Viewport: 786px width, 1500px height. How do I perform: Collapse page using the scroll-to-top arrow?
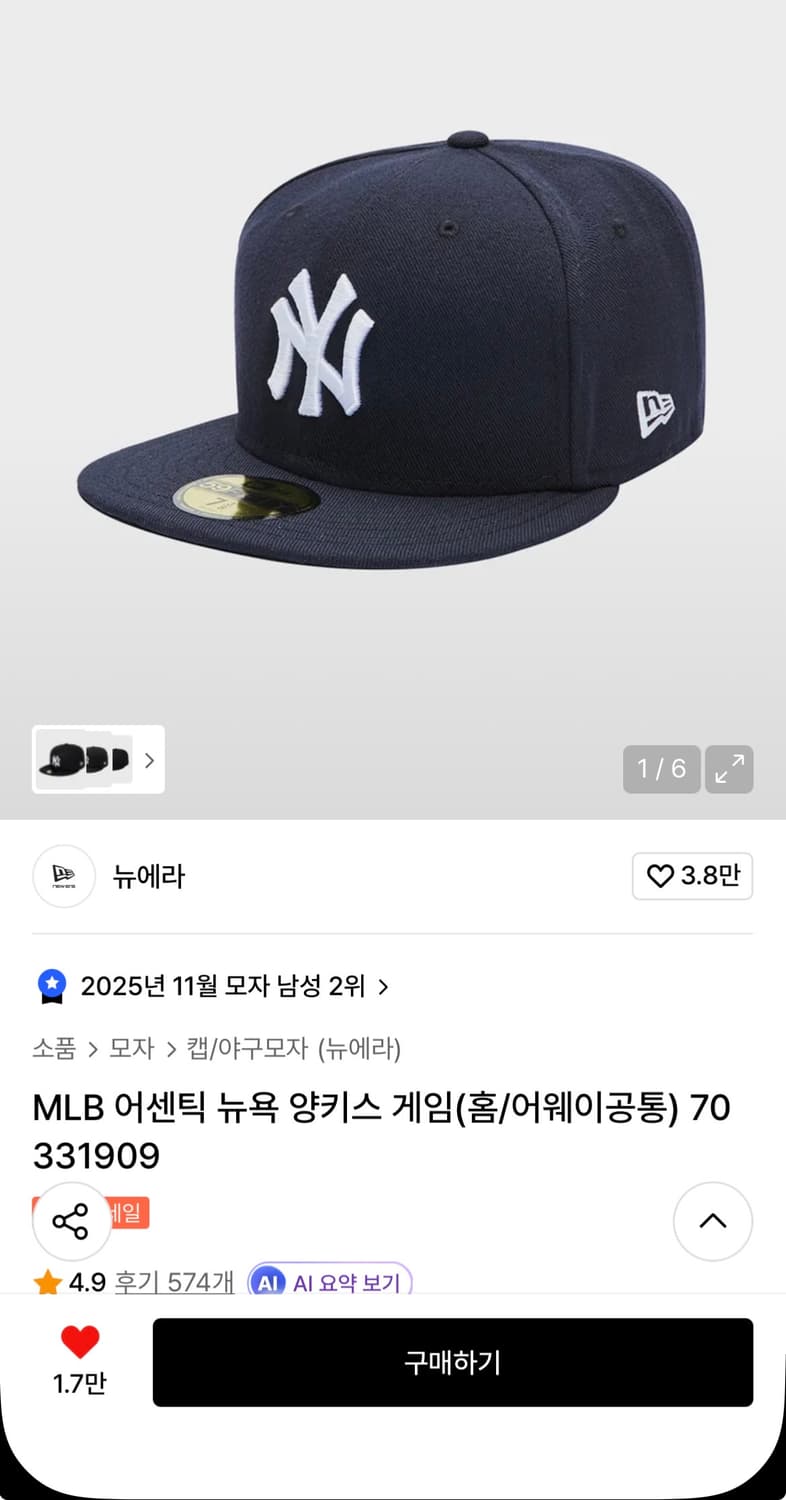(x=712, y=1221)
